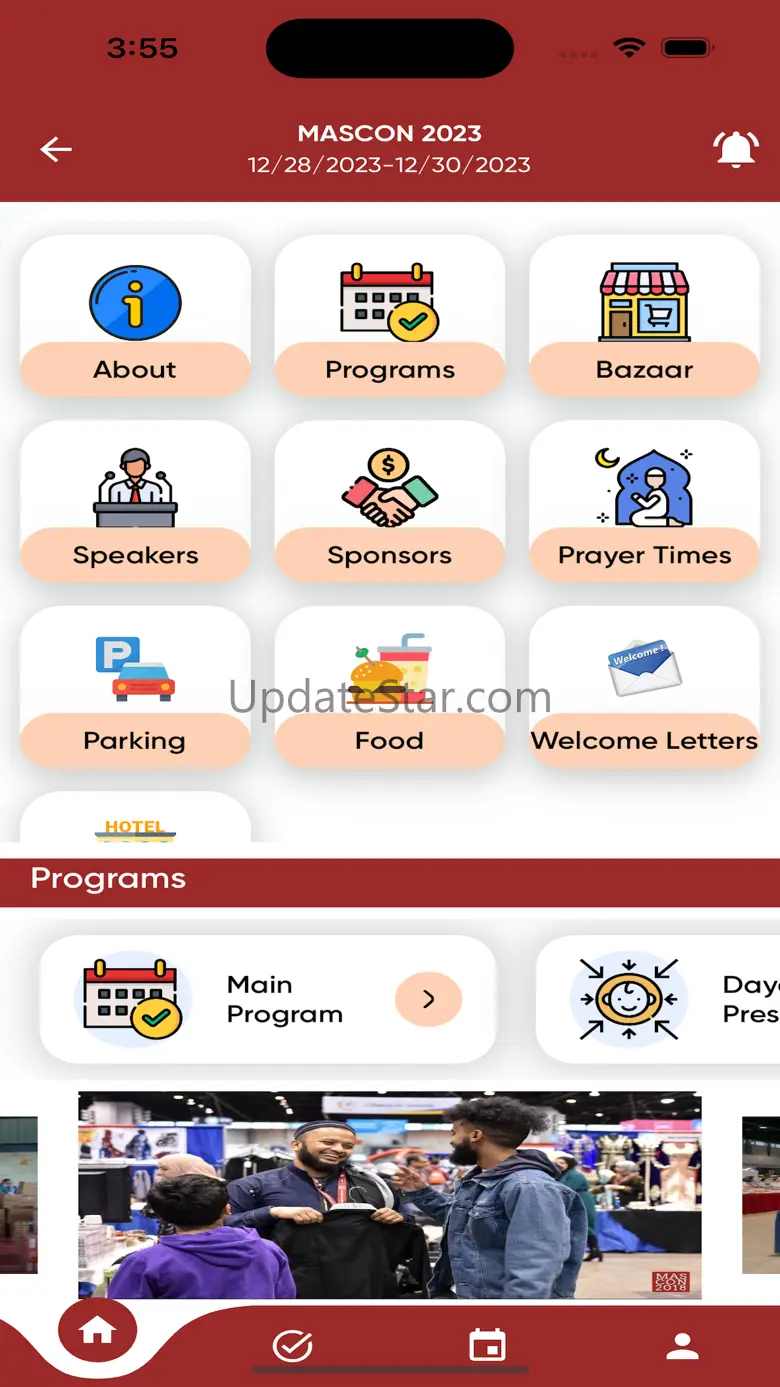Tap the arrow button on Main Program
This screenshot has height=1387, width=780.
[428, 999]
